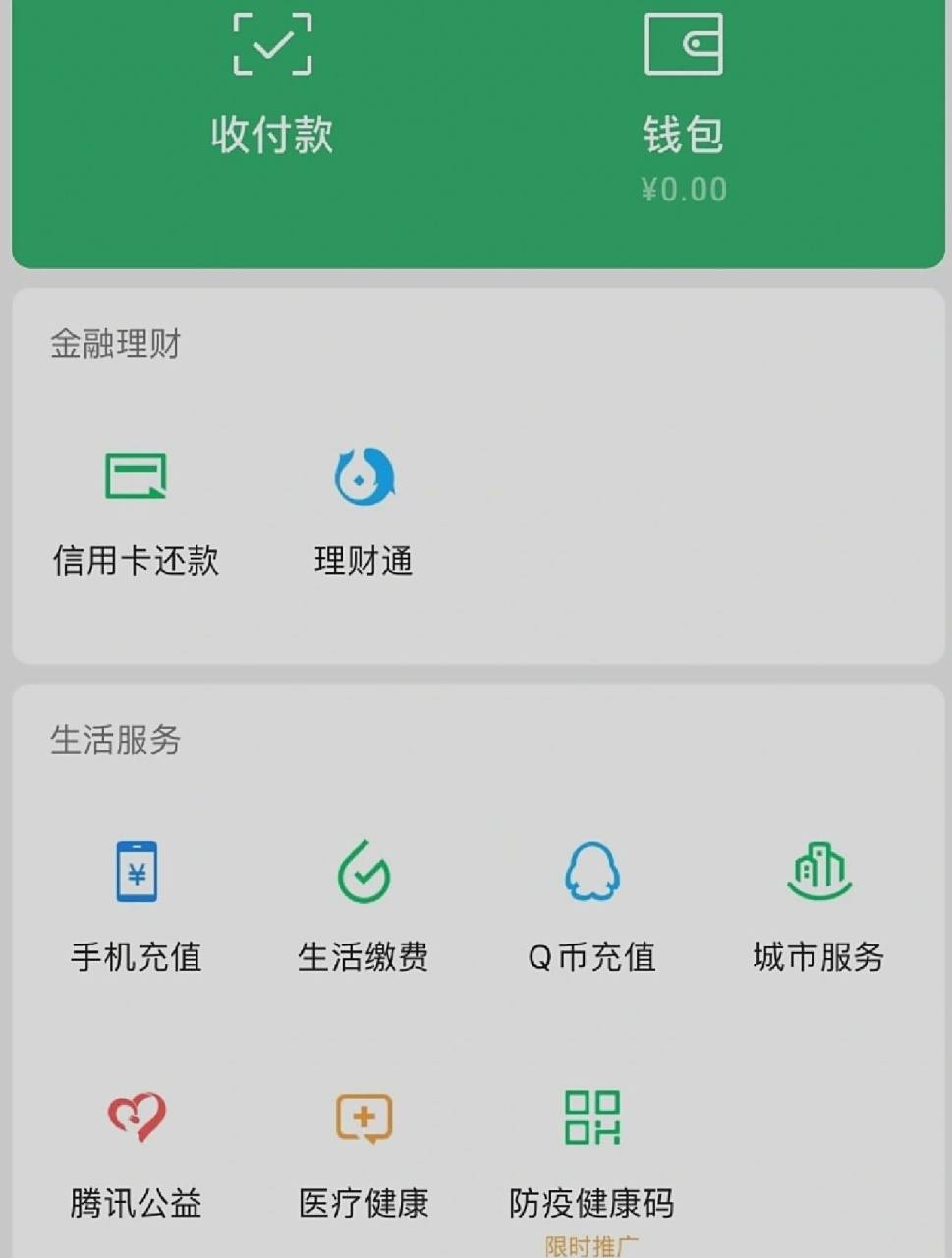Screen dimensions: 952x1258
Task: Tap the 手机充值 mobile top-up icon
Action: click(x=135, y=873)
